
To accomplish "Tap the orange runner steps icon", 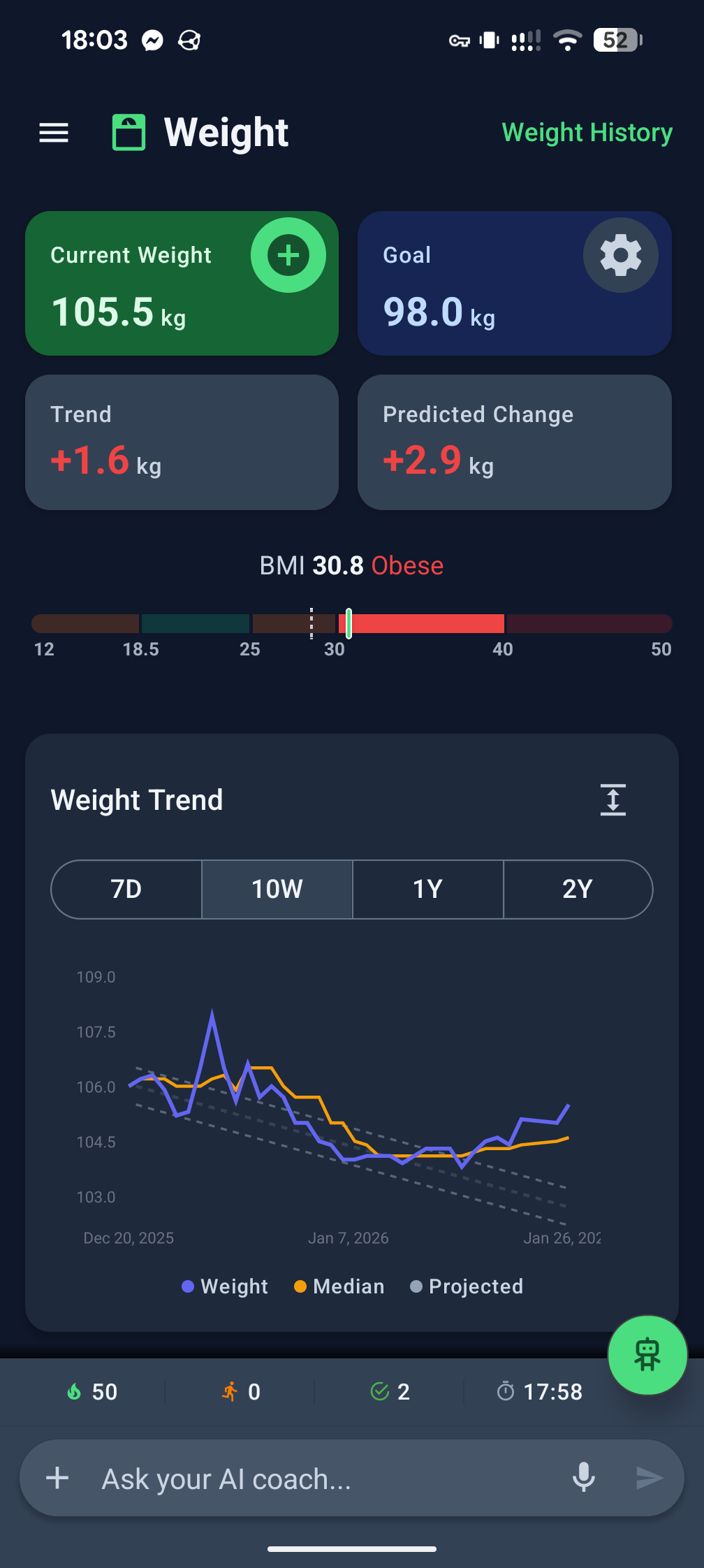I will click(230, 1391).
